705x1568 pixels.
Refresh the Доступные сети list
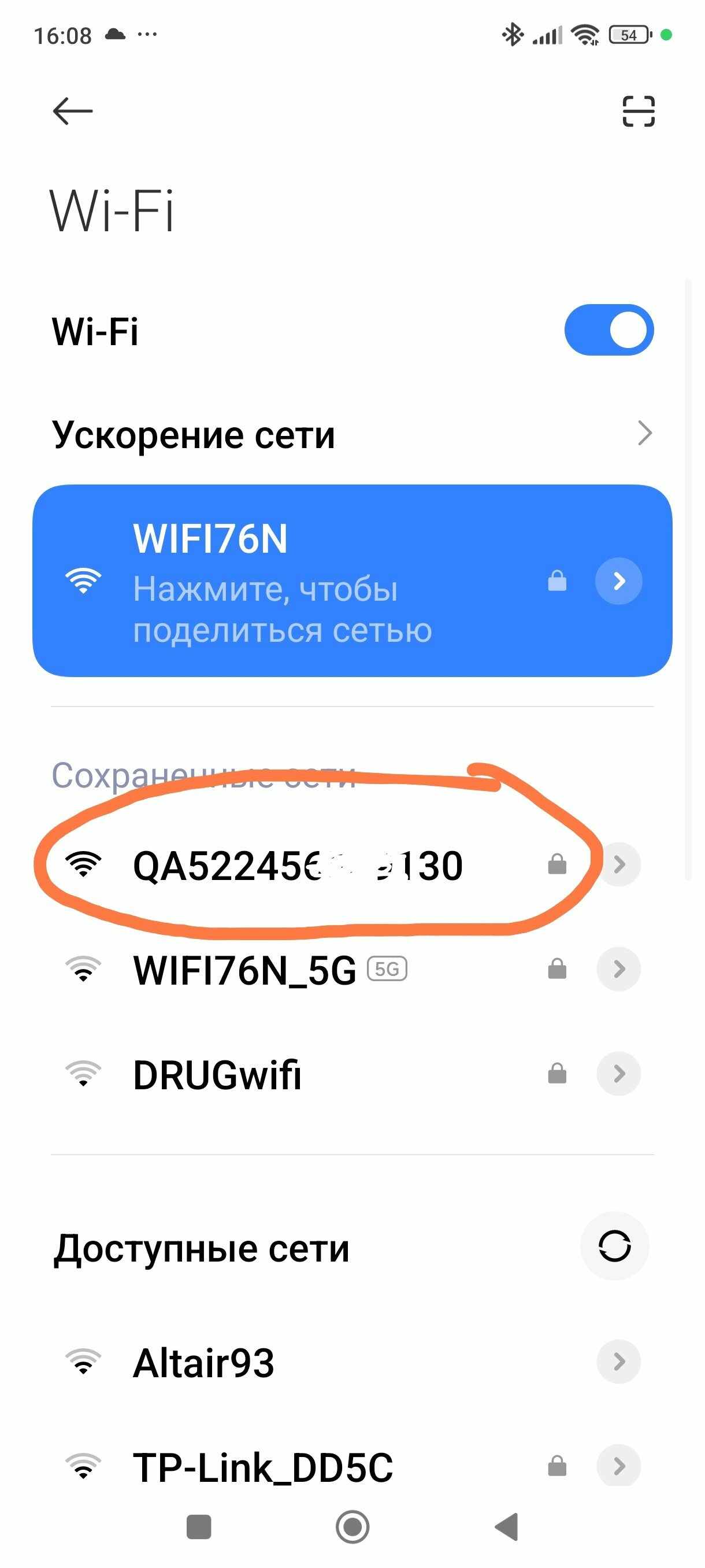tap(614, 1246)
